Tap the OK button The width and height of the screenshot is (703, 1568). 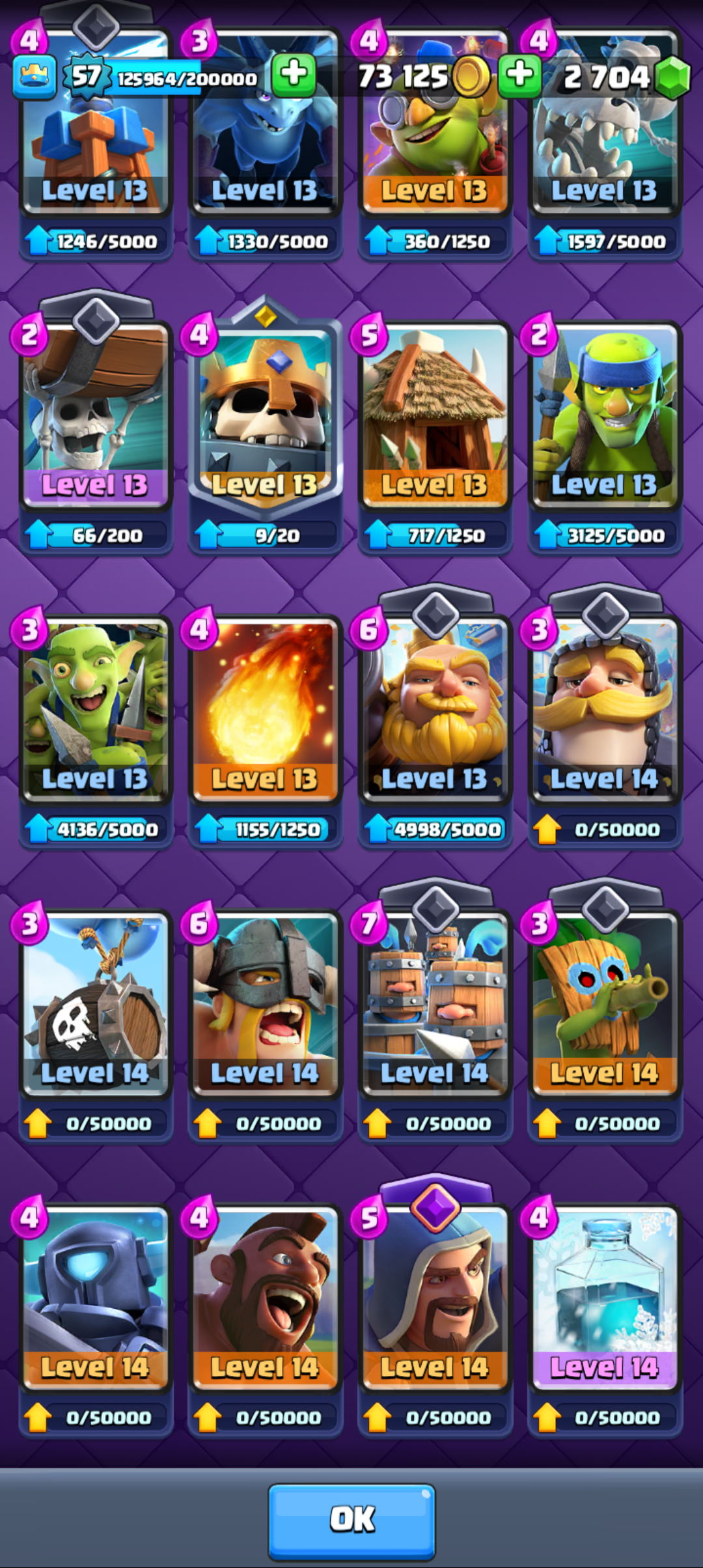(351, 1520)
